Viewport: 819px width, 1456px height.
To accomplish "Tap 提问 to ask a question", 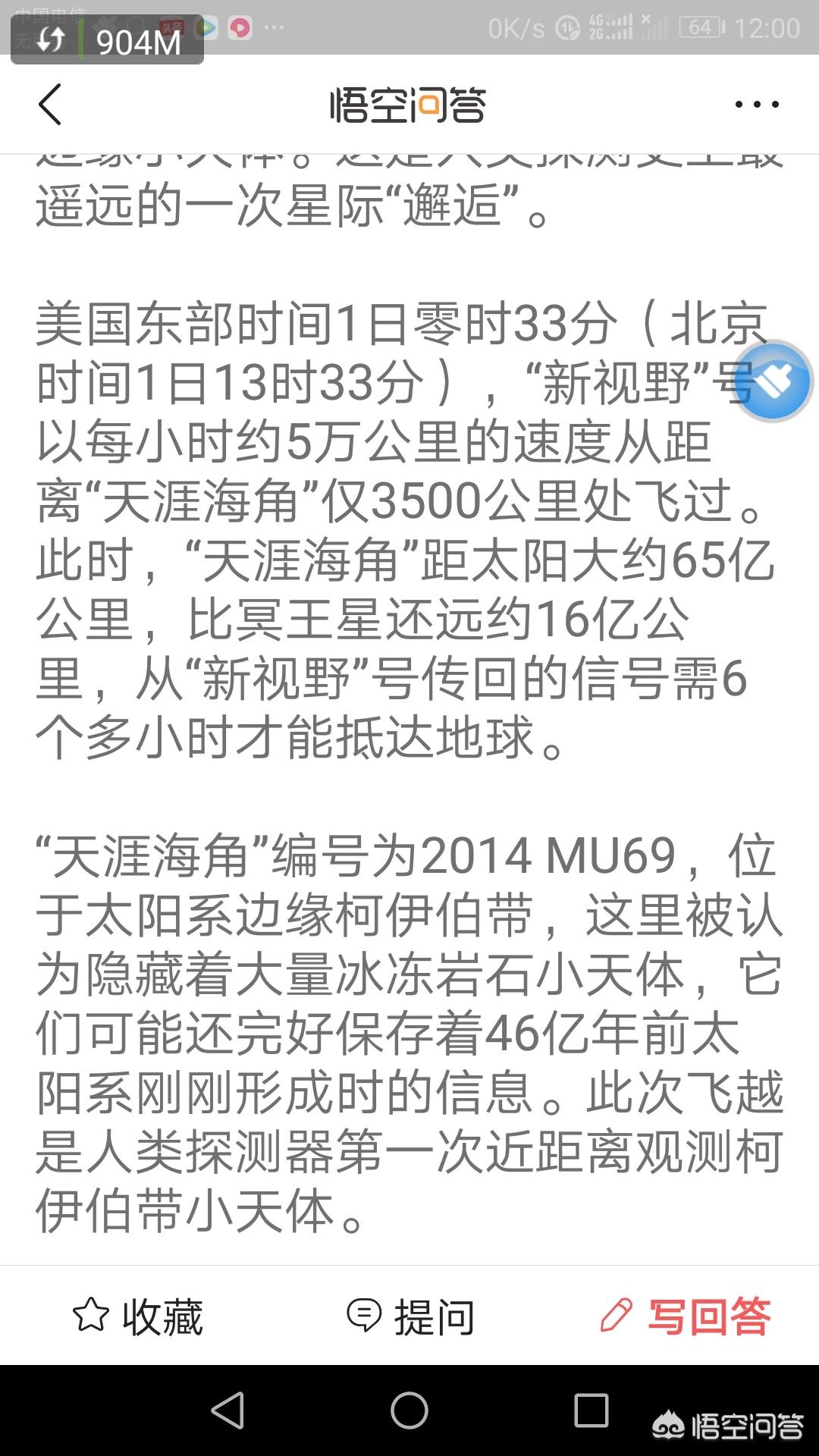I will pyautogui.click(x=410, y=1316).
